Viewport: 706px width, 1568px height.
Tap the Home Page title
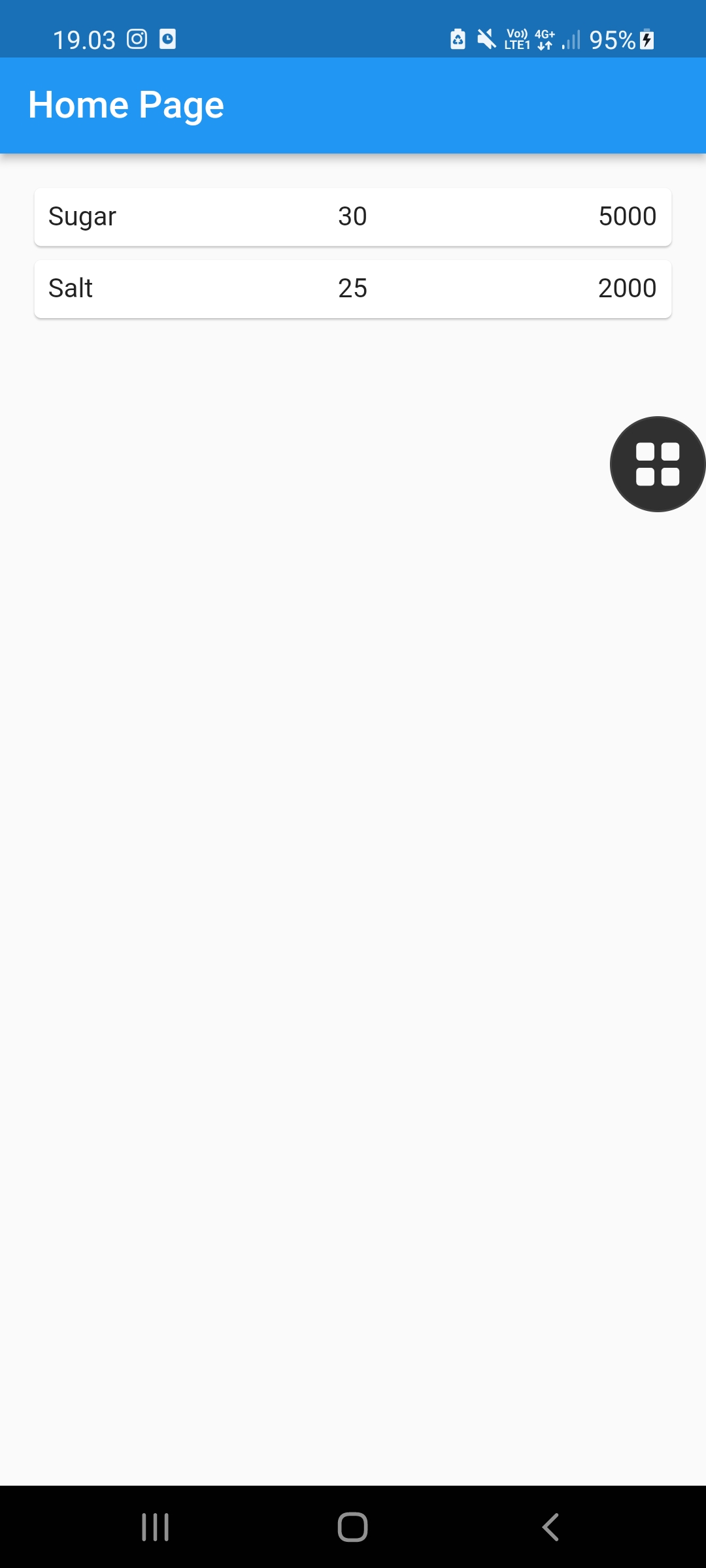[126, 105]
